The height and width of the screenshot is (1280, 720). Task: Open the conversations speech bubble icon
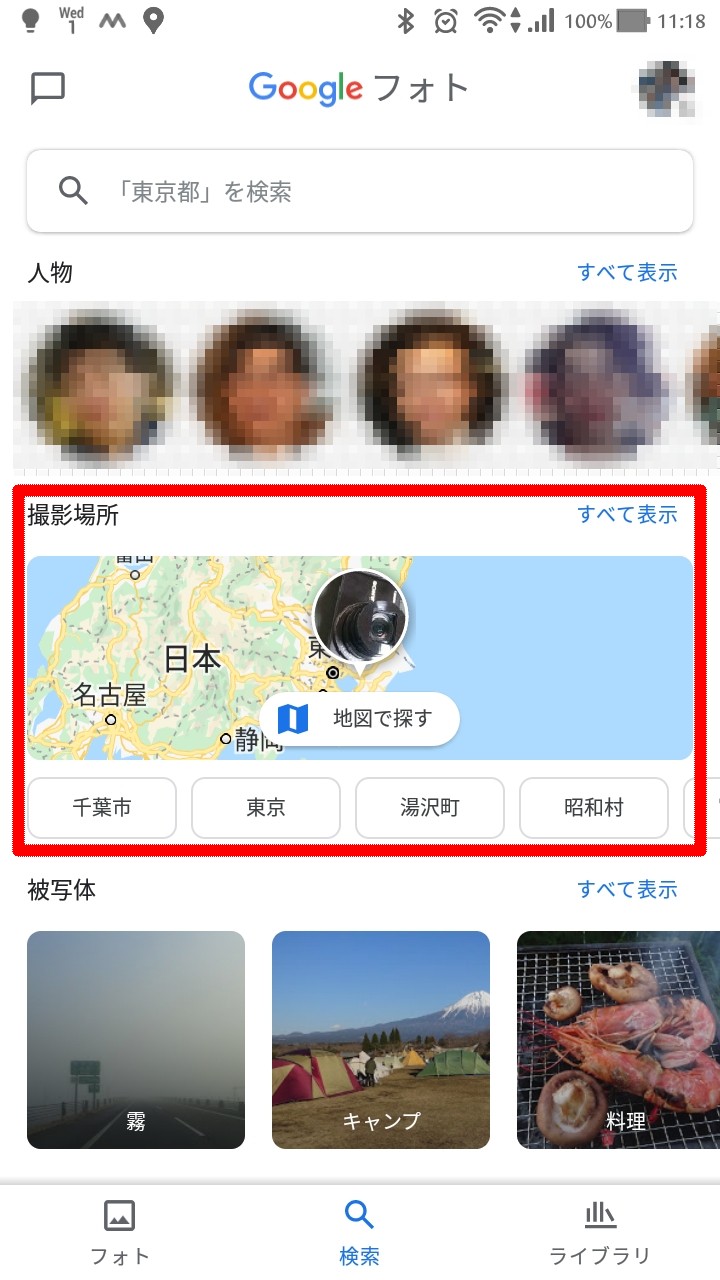[x=48, y=88]
